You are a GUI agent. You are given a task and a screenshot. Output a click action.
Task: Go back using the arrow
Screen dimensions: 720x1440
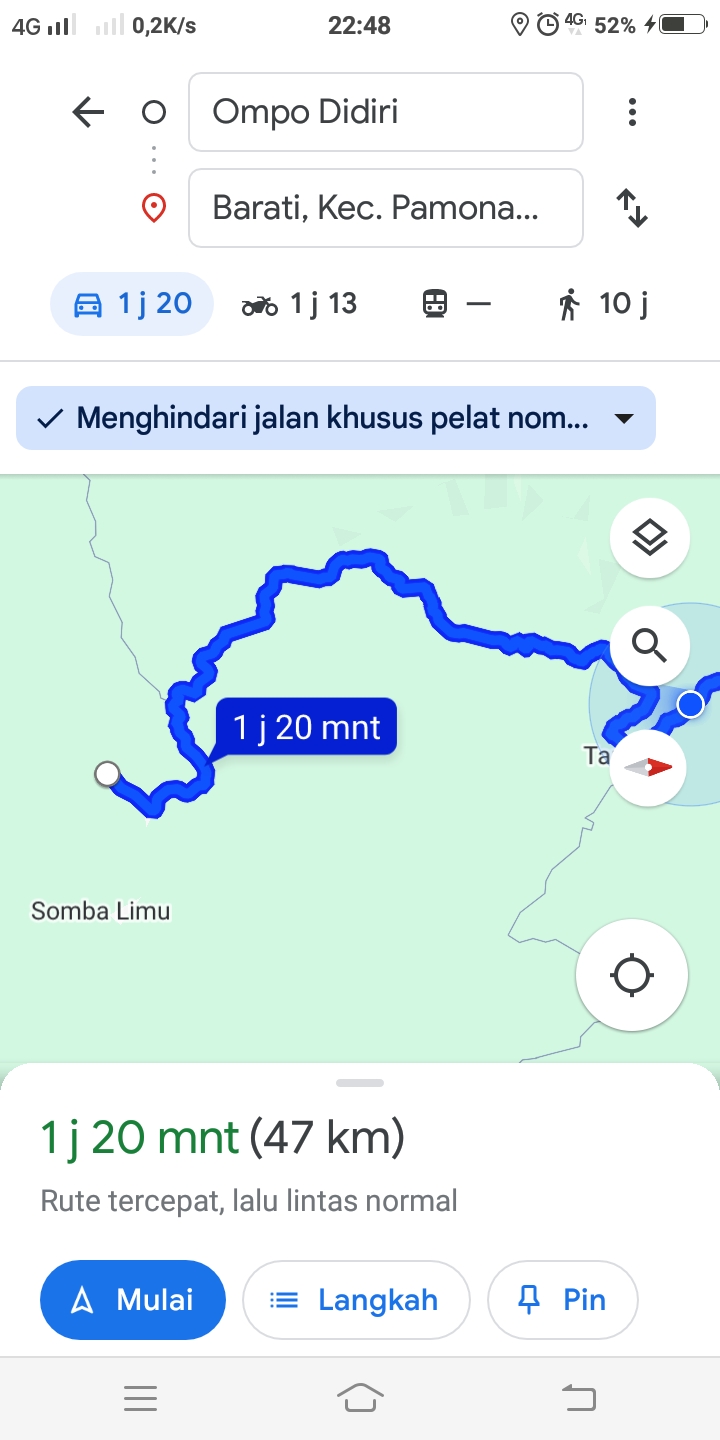[88, 112]
